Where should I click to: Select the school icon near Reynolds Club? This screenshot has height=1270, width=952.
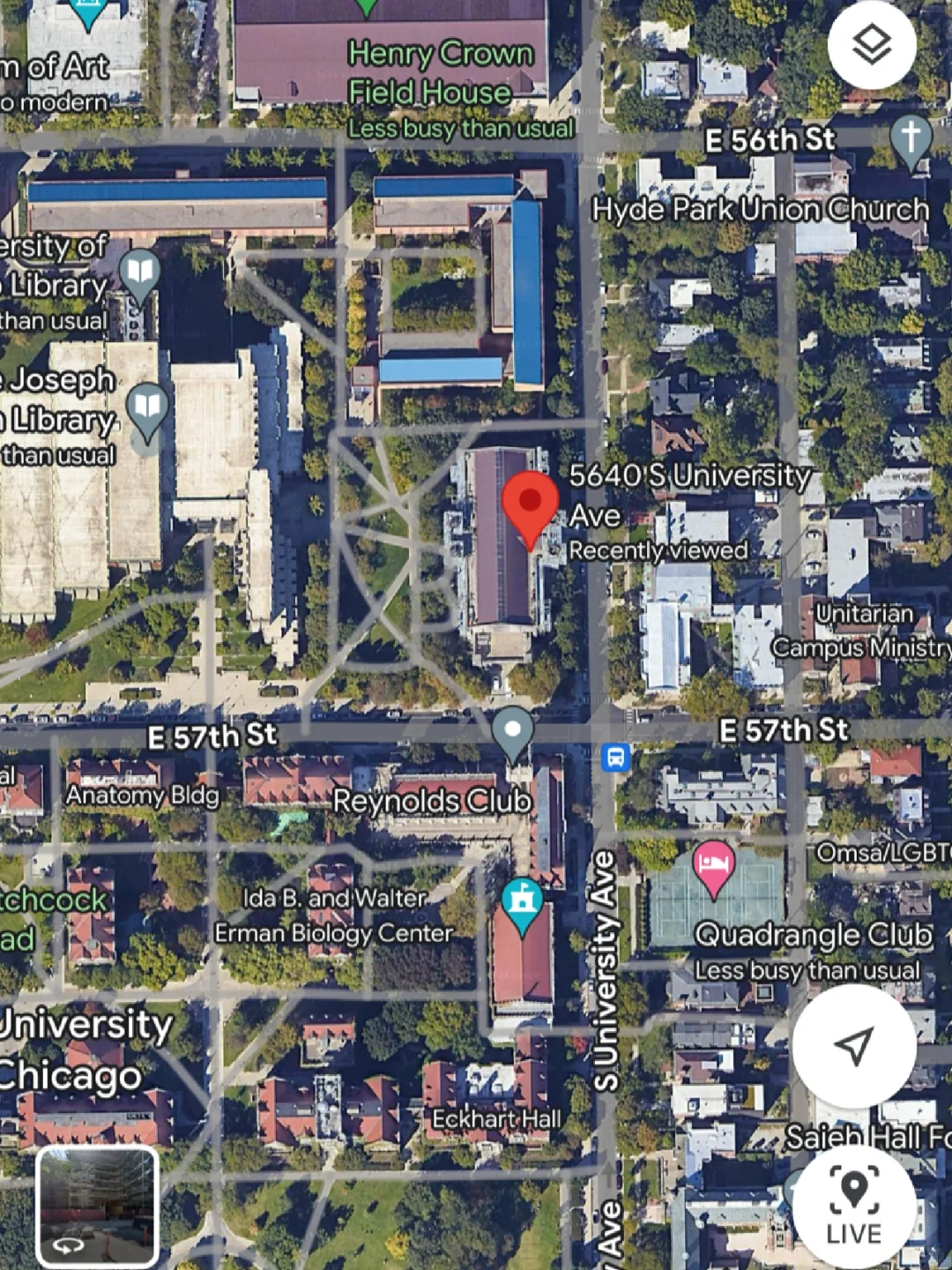524,900
